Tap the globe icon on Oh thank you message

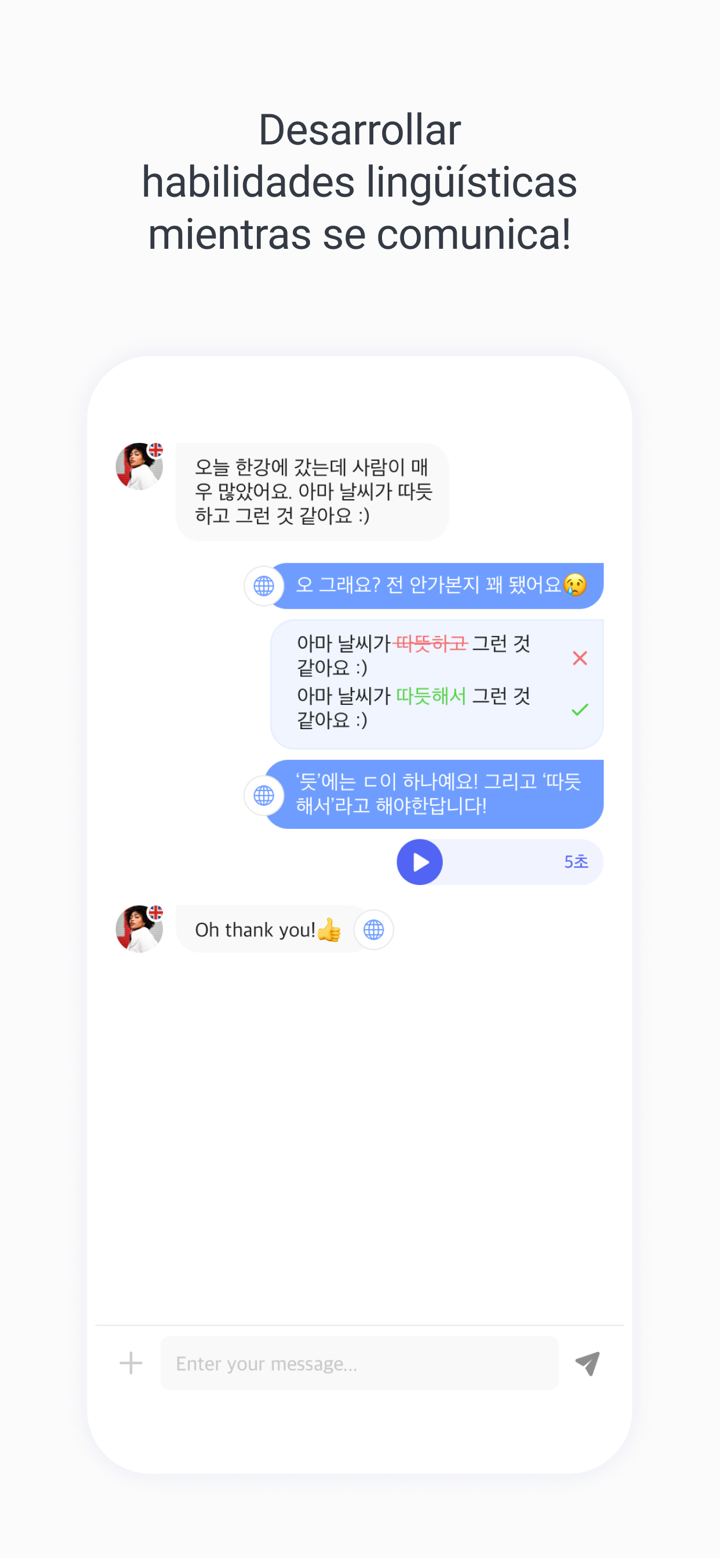point(374,929)
